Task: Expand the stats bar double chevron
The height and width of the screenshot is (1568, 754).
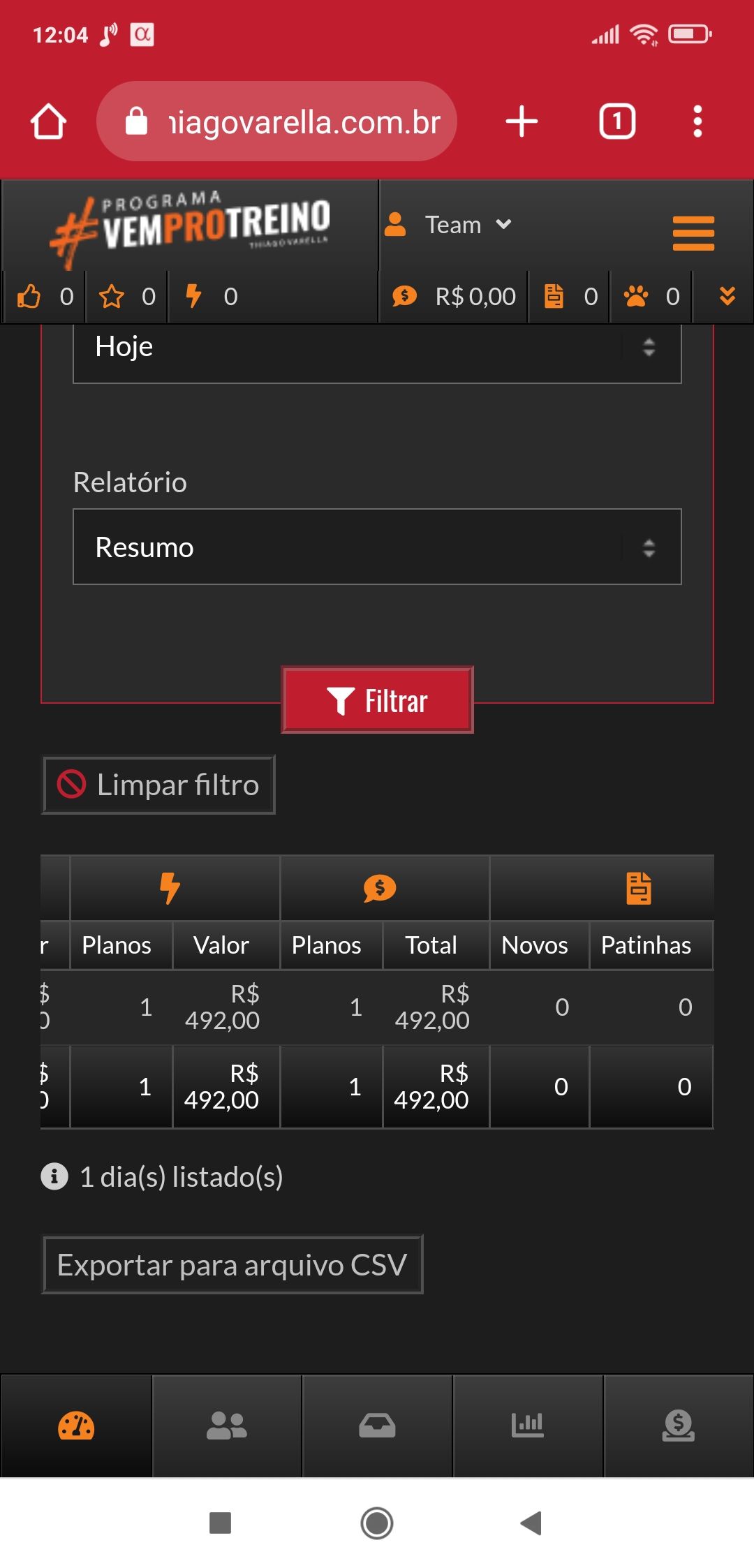Action: (727, 297)
